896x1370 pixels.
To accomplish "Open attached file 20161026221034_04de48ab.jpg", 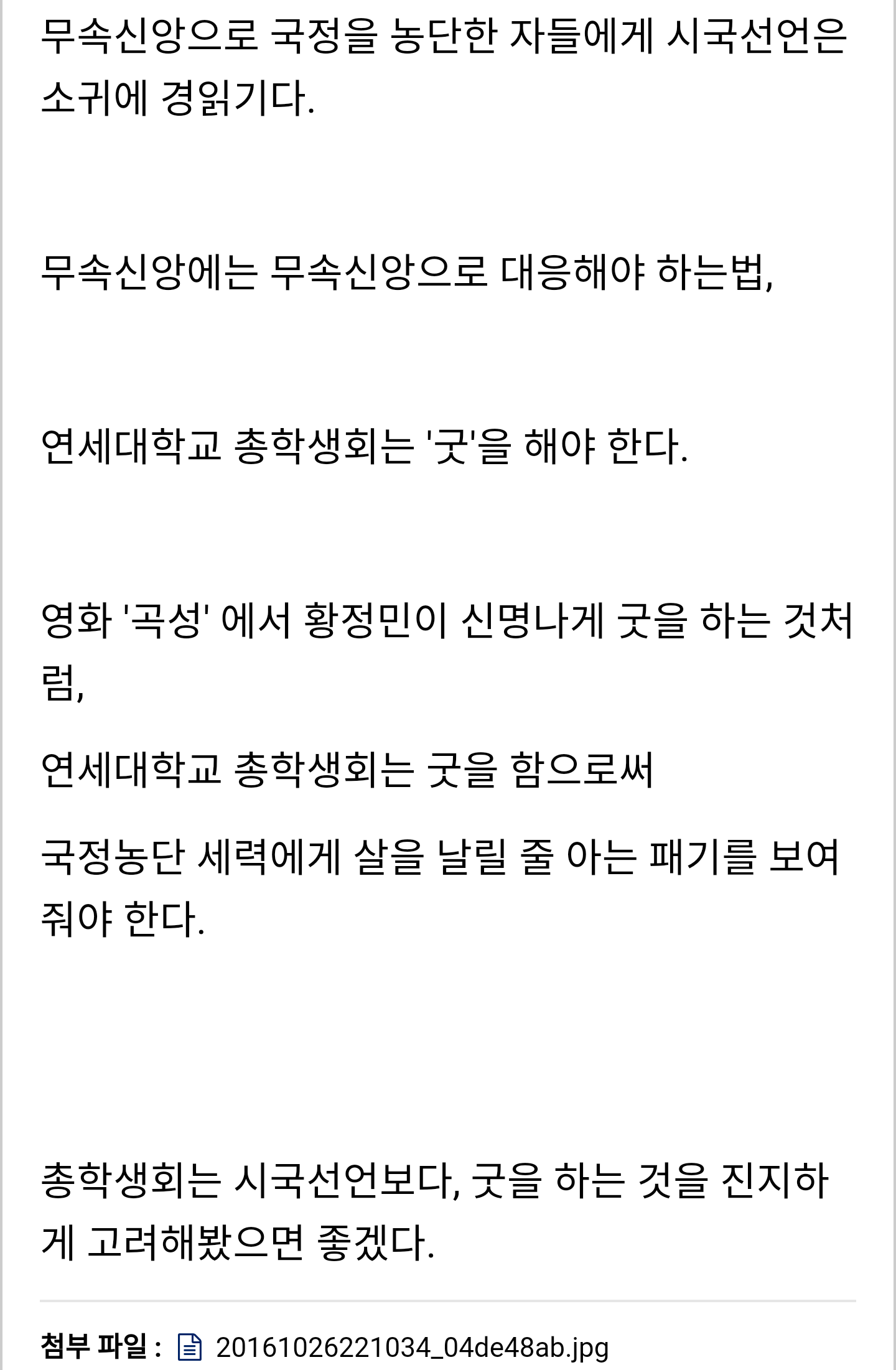I will [x=411, y=1348].
